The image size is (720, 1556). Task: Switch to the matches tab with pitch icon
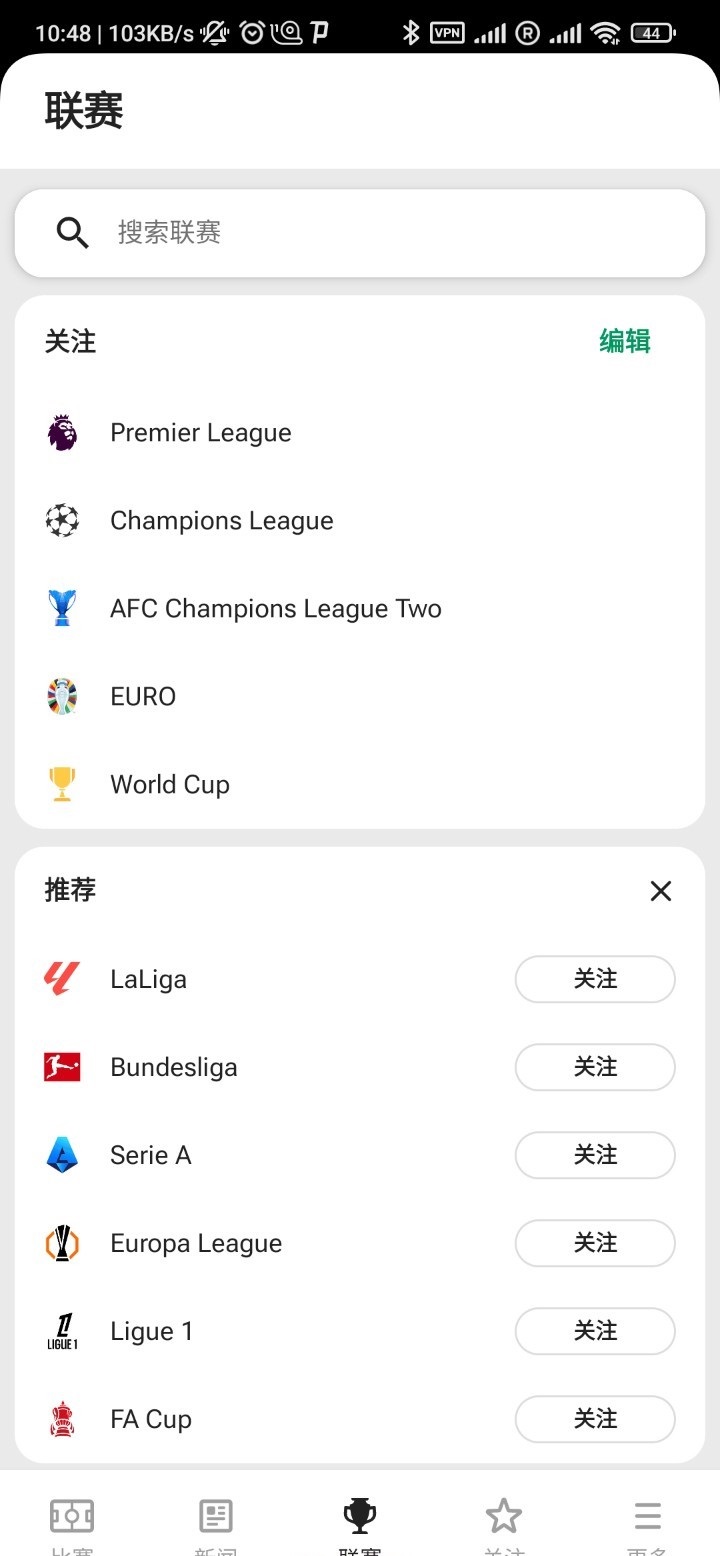tap(72, 1520)
